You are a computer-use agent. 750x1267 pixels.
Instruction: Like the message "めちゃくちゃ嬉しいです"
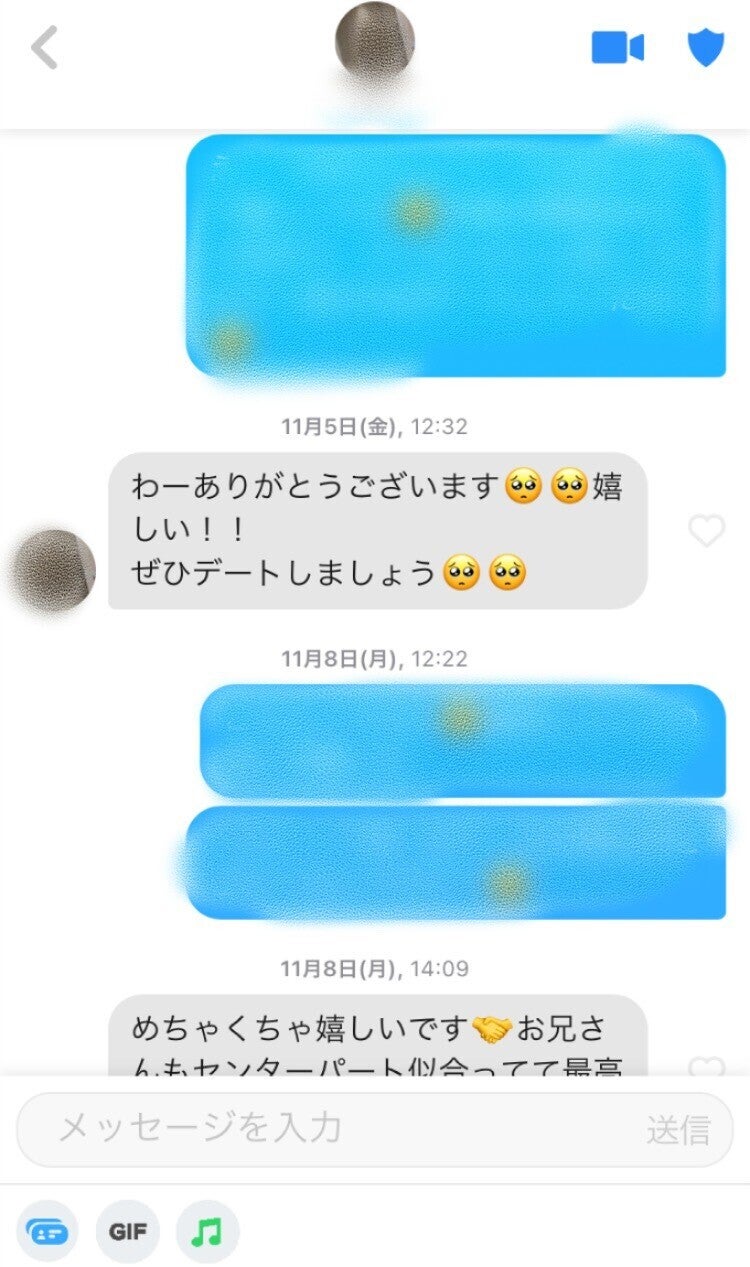(x=706, y=1065)
